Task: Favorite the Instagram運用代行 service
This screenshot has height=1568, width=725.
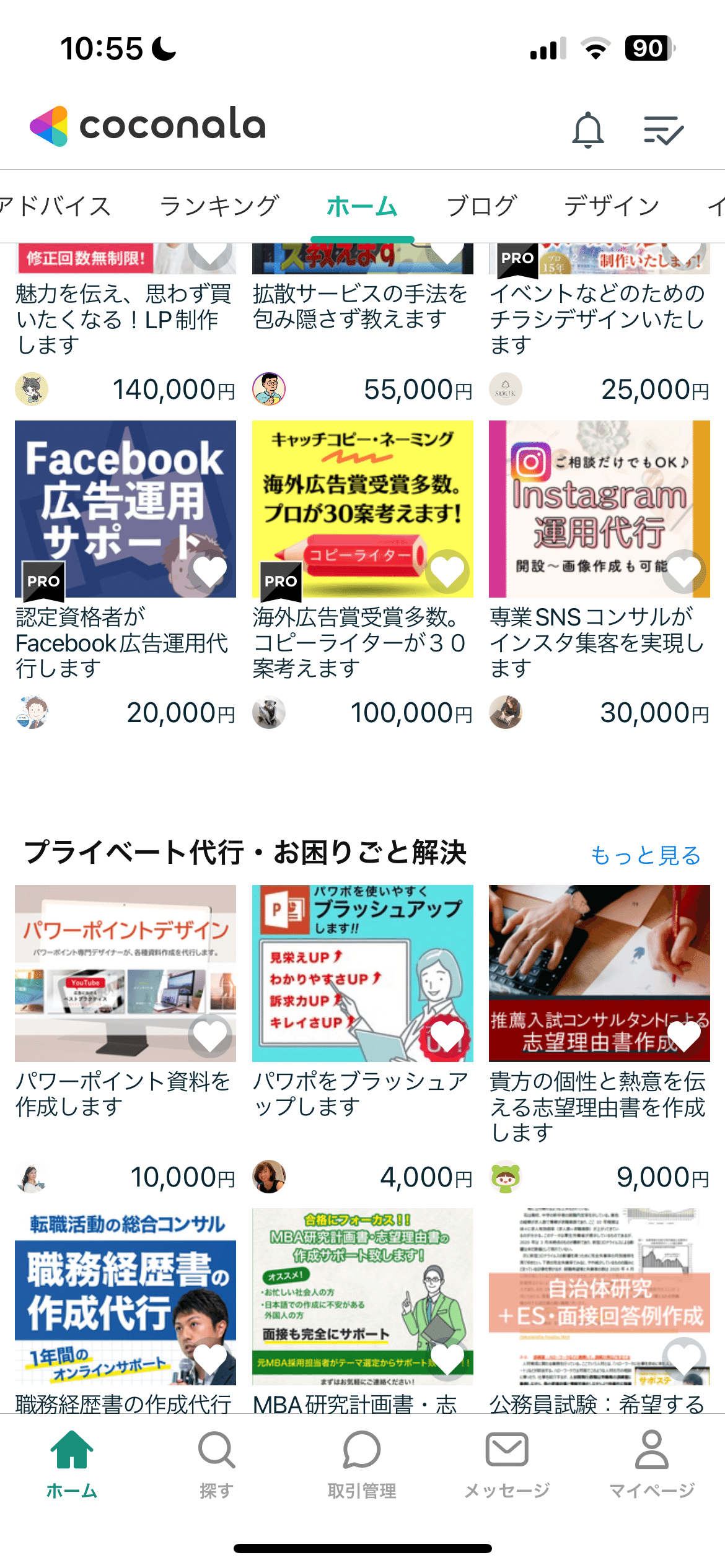Action: tap(684, 571)
